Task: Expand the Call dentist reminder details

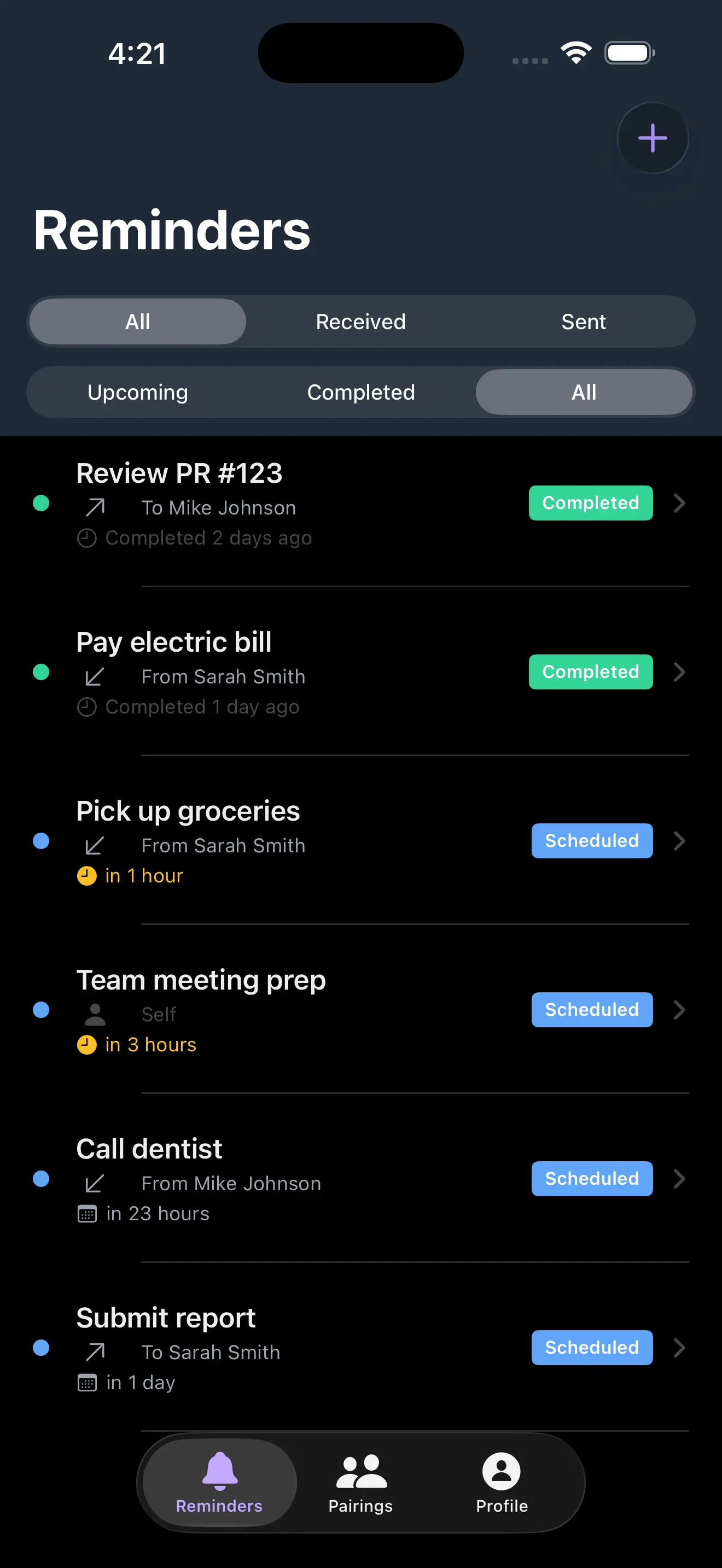Action: click(679, 1178)
